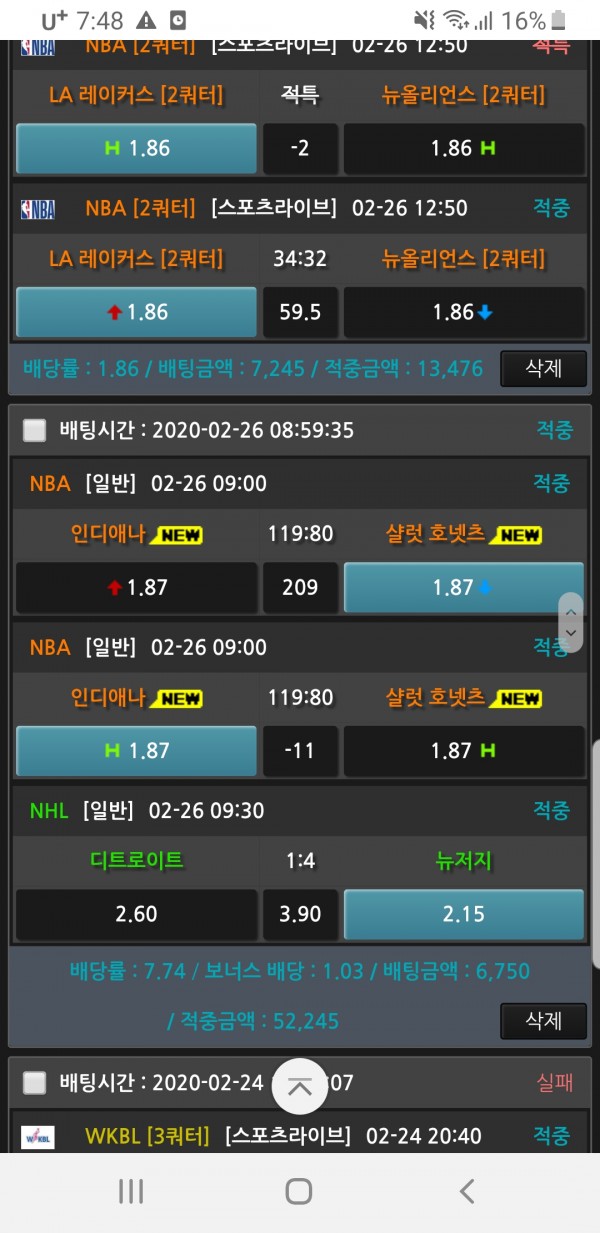Select the checkbox for bet time 2020-02-26 08:59:35
The height and width of the screenshot is (1233, 600).
(x=35, y=430)
